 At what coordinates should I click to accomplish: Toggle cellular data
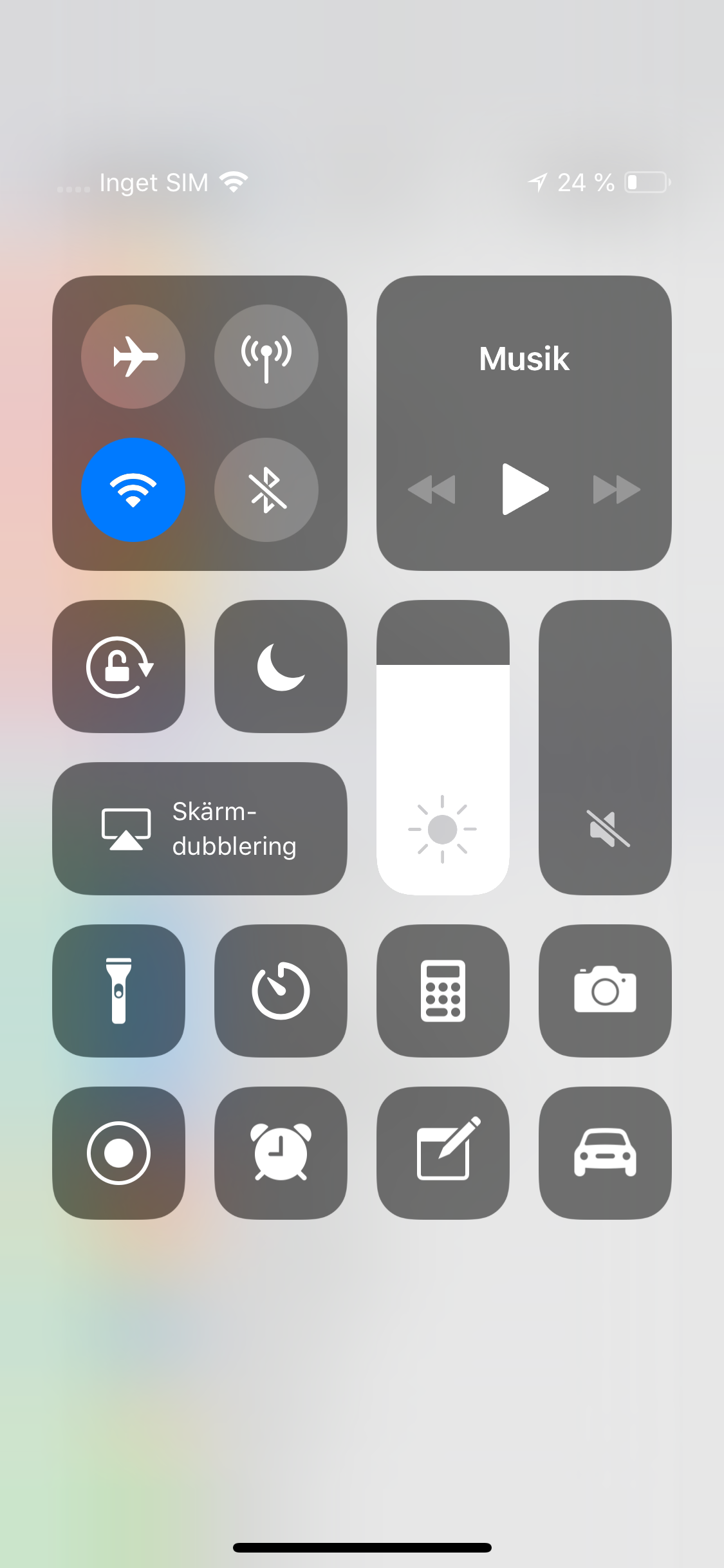(266, 357)
